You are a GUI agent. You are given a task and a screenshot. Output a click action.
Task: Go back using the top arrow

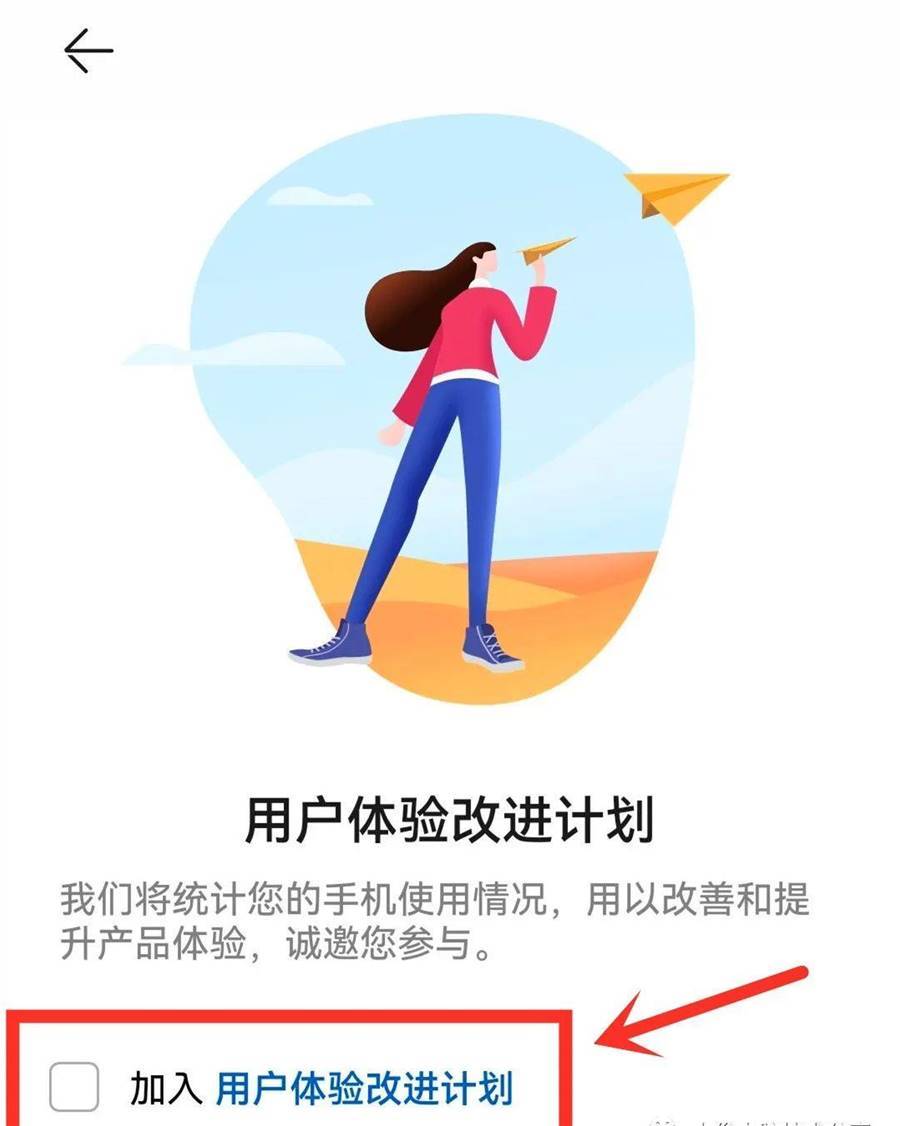(88, 51)
